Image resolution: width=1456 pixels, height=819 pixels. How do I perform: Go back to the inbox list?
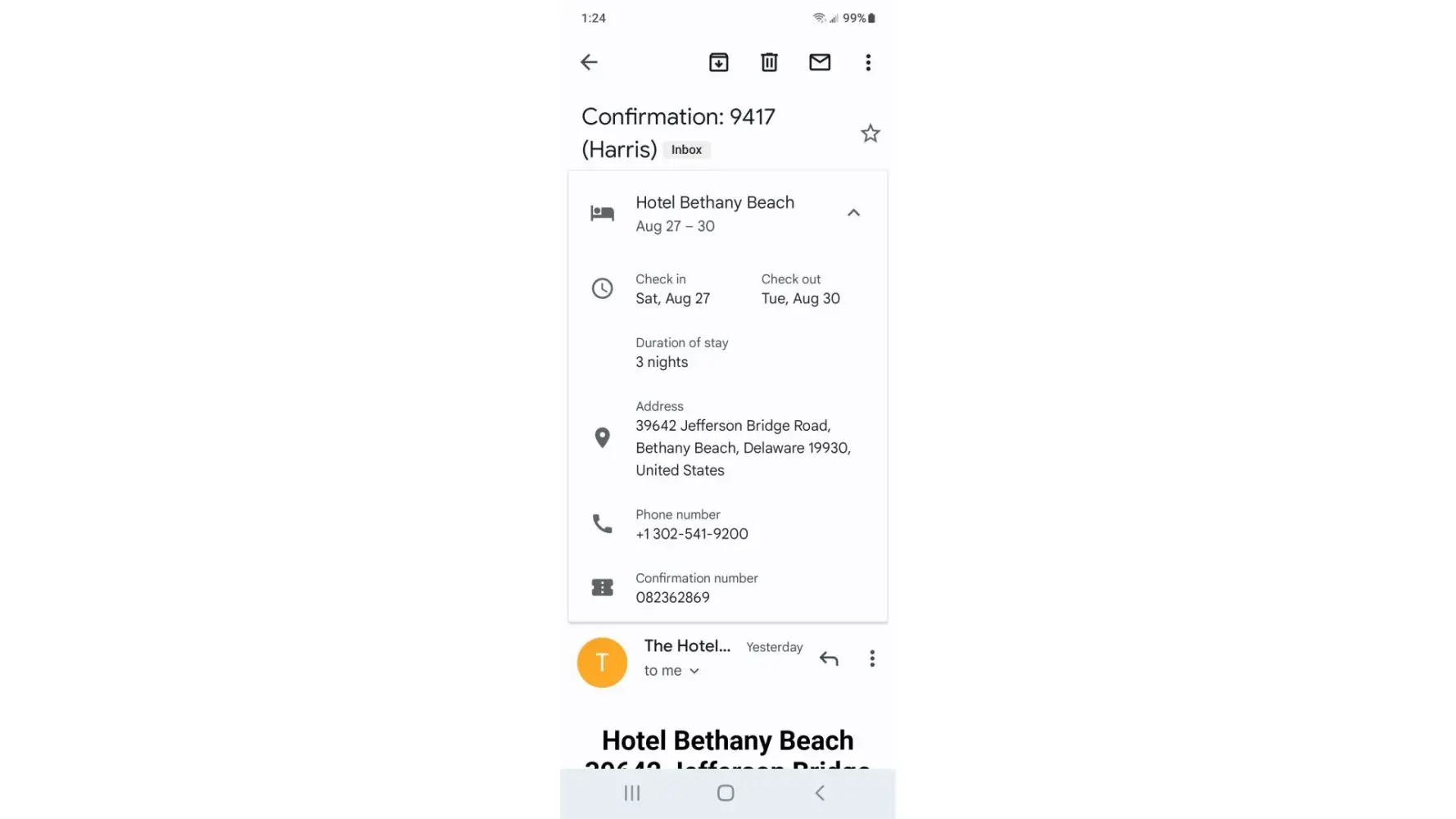pyautogui.click(x=589, y=62)
